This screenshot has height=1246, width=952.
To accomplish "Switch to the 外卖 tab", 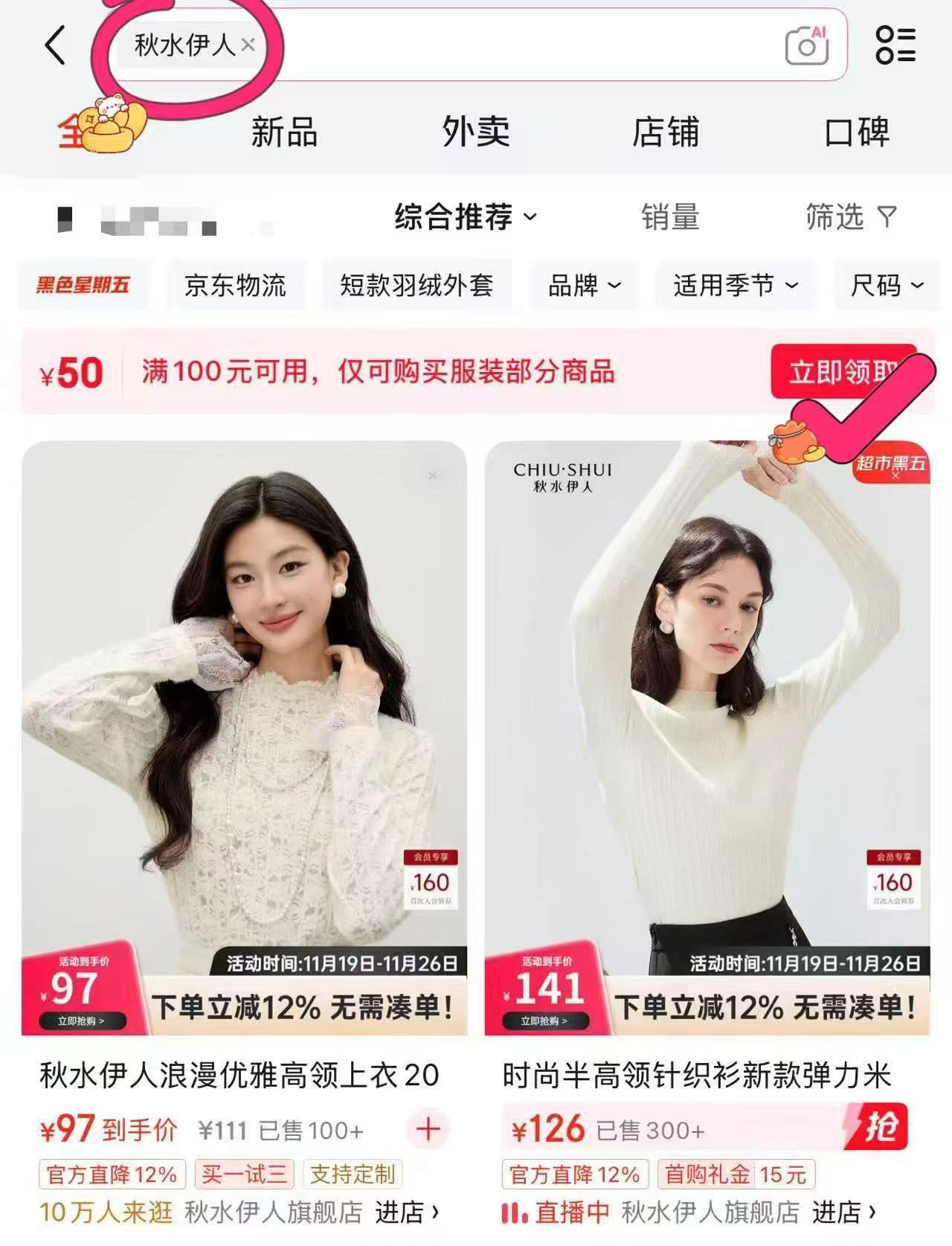I will point(475,132).
